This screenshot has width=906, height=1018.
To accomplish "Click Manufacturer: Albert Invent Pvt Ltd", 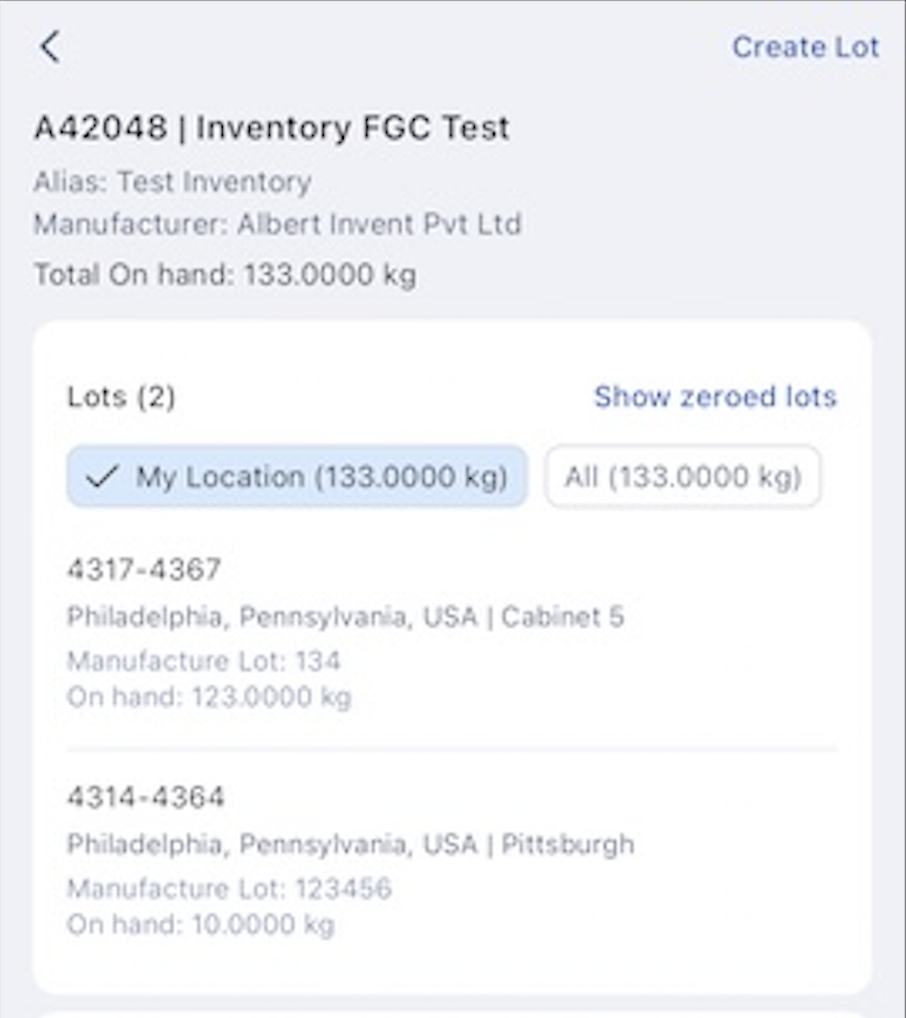I will (277, 224).
